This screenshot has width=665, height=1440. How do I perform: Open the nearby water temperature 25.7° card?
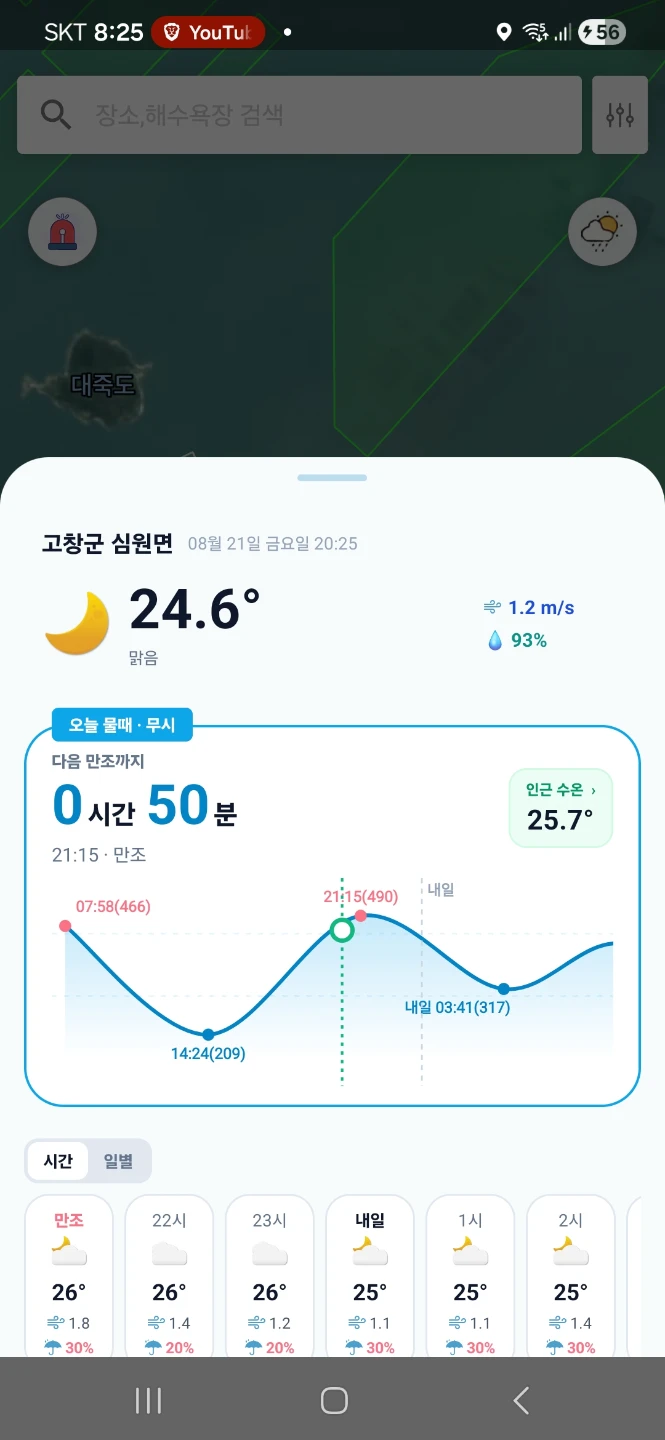coord(561,808)
